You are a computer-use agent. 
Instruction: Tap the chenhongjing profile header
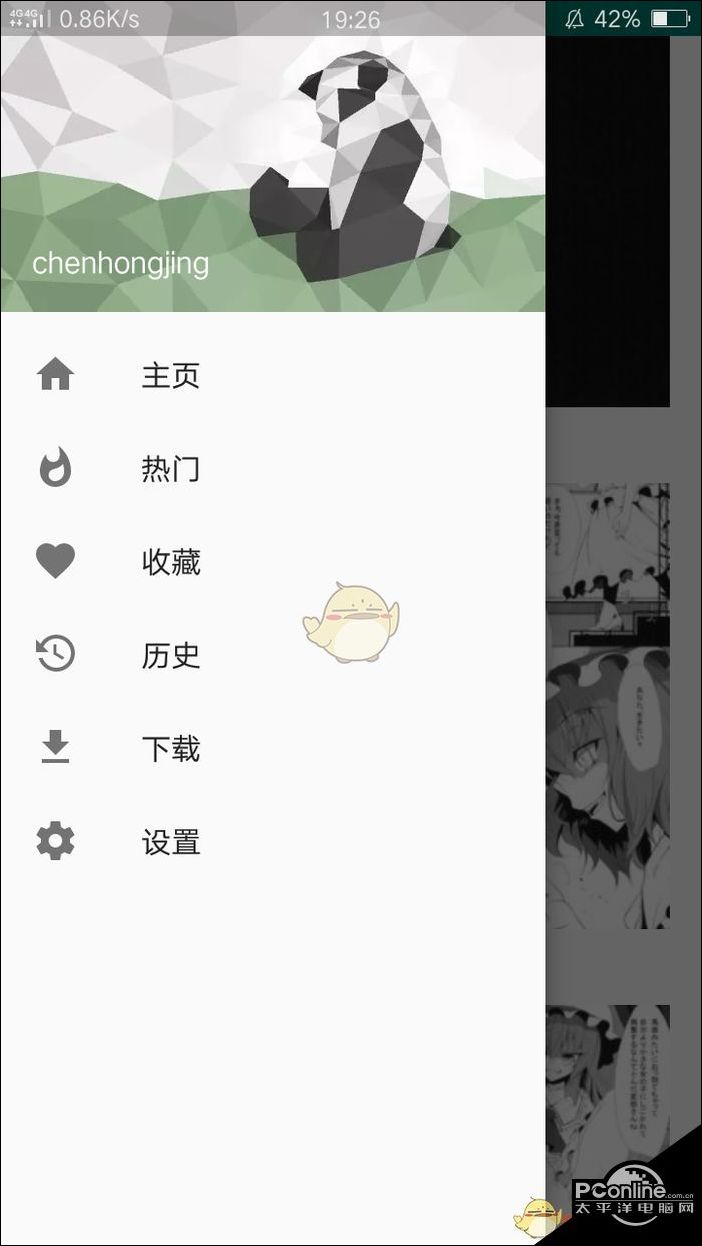tap(121, 263)
